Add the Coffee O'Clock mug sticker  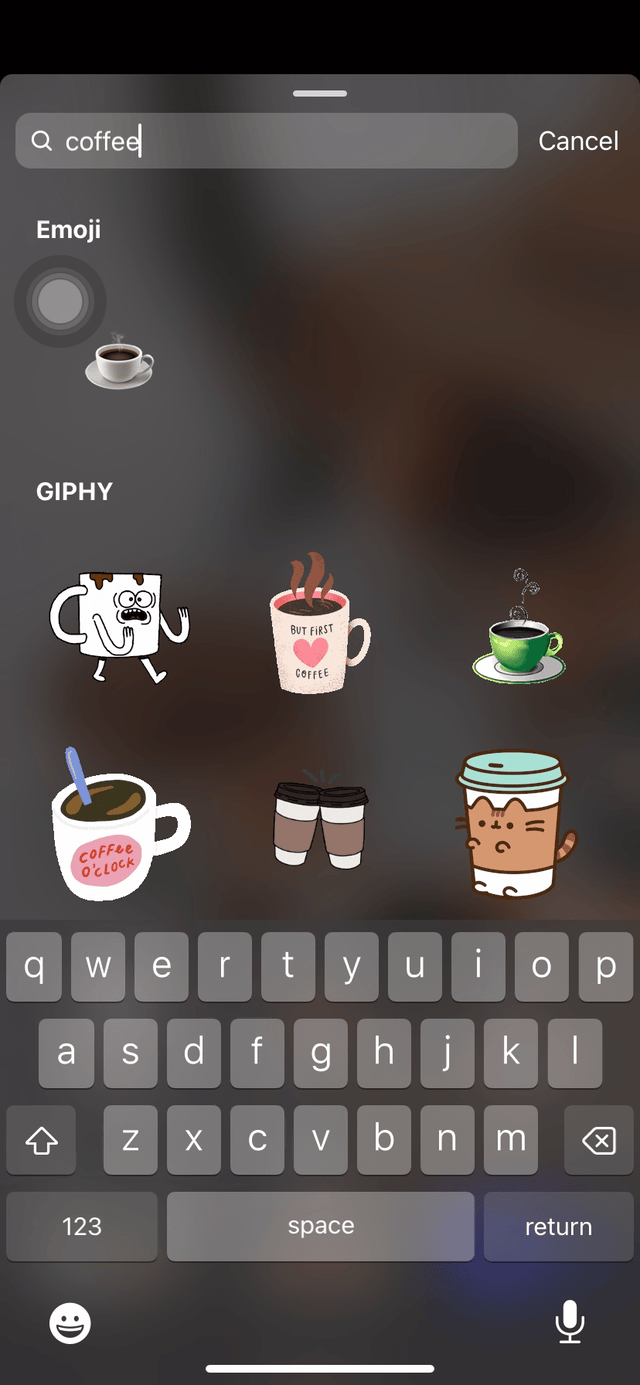point(118,824)
